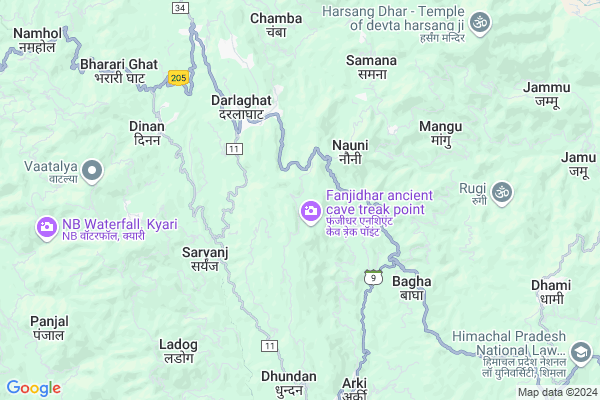600x400 pixels.
Task: Select the NB Waterfall, Kyari pin
Action: point(47,228)
